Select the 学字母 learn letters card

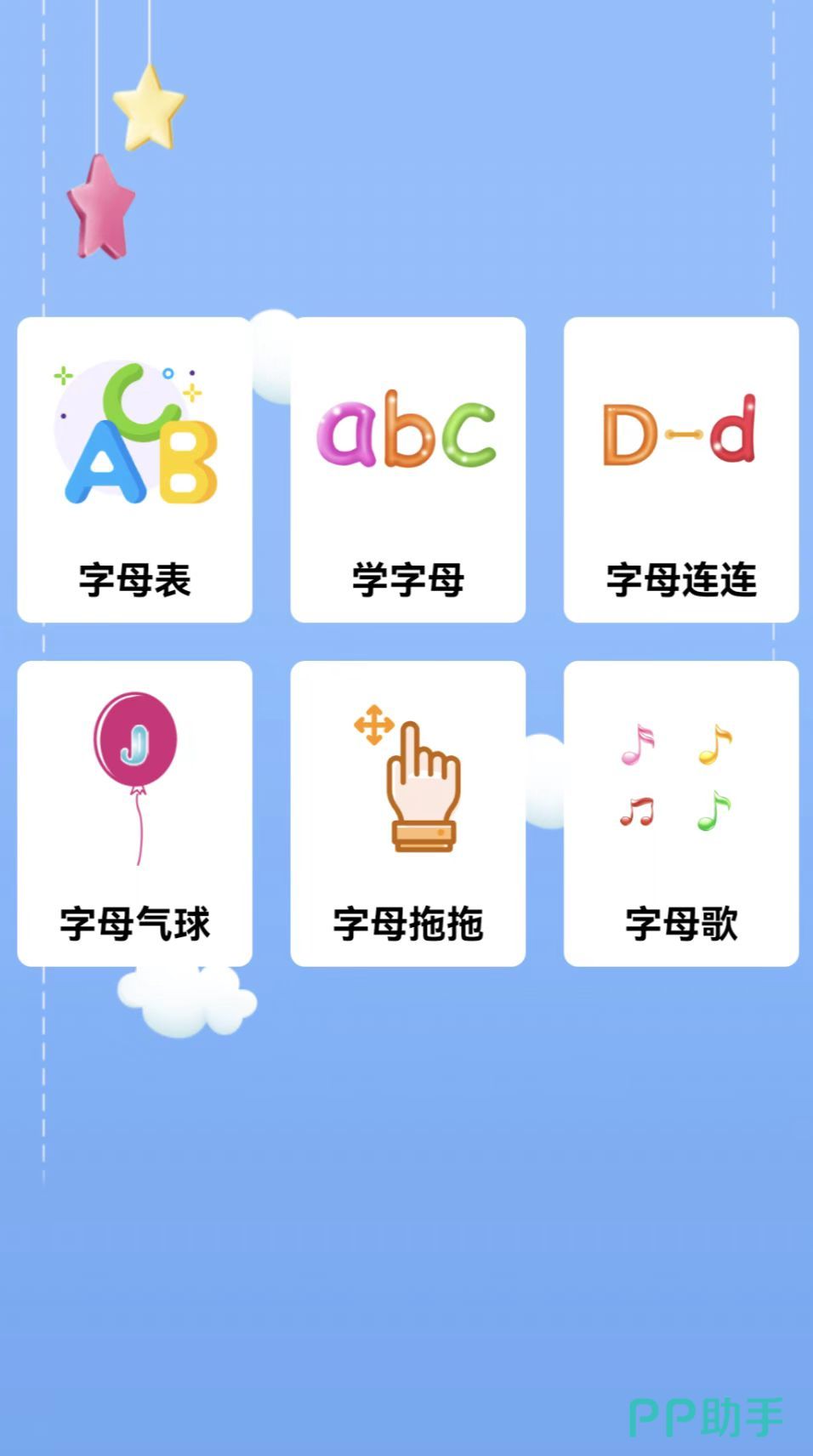[x=407, y=469]
